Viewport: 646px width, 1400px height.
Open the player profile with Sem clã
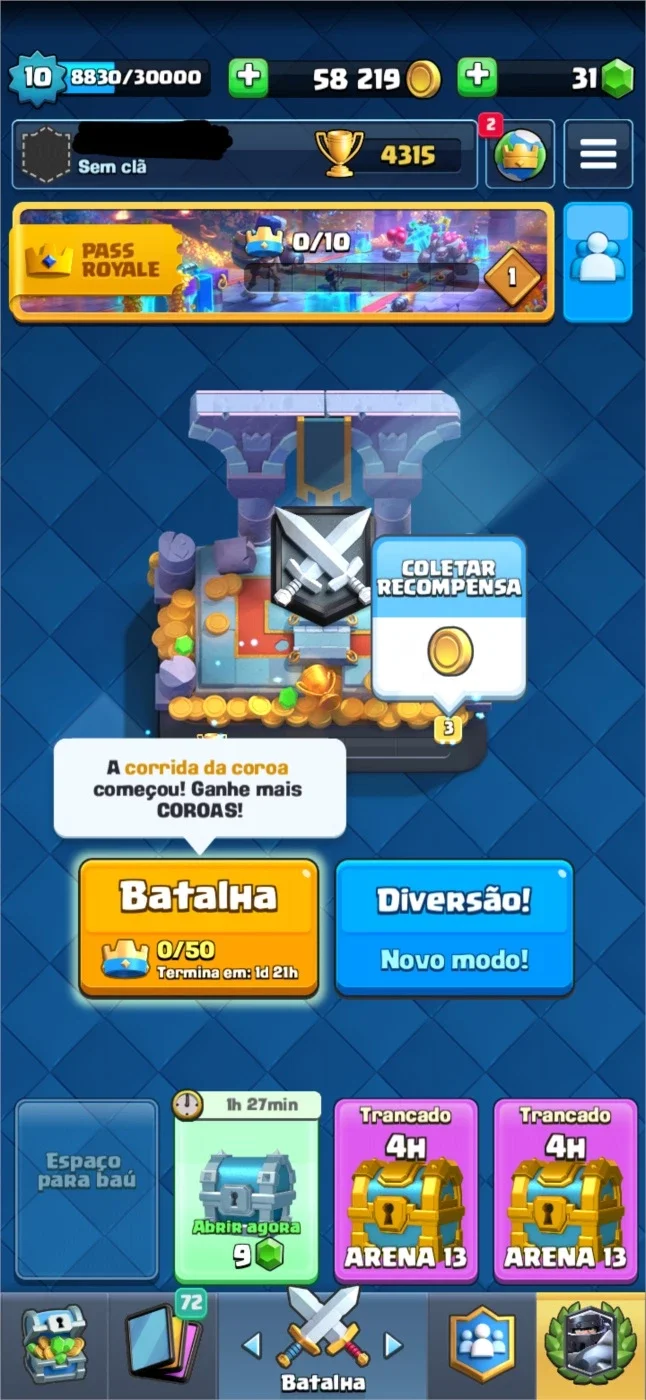pyautogui.click(x=160, y=154)
